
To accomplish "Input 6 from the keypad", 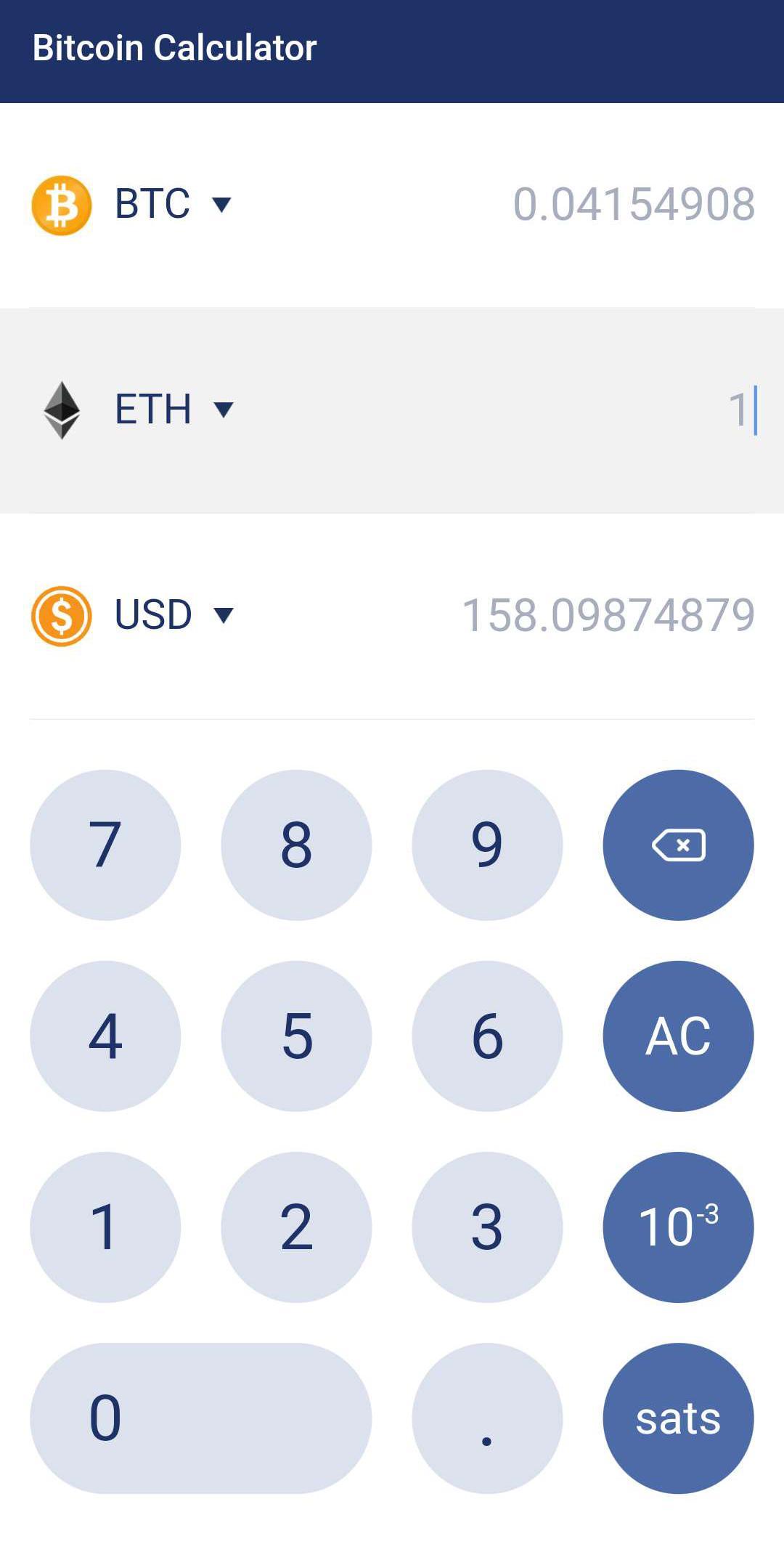I will 487,1036.
